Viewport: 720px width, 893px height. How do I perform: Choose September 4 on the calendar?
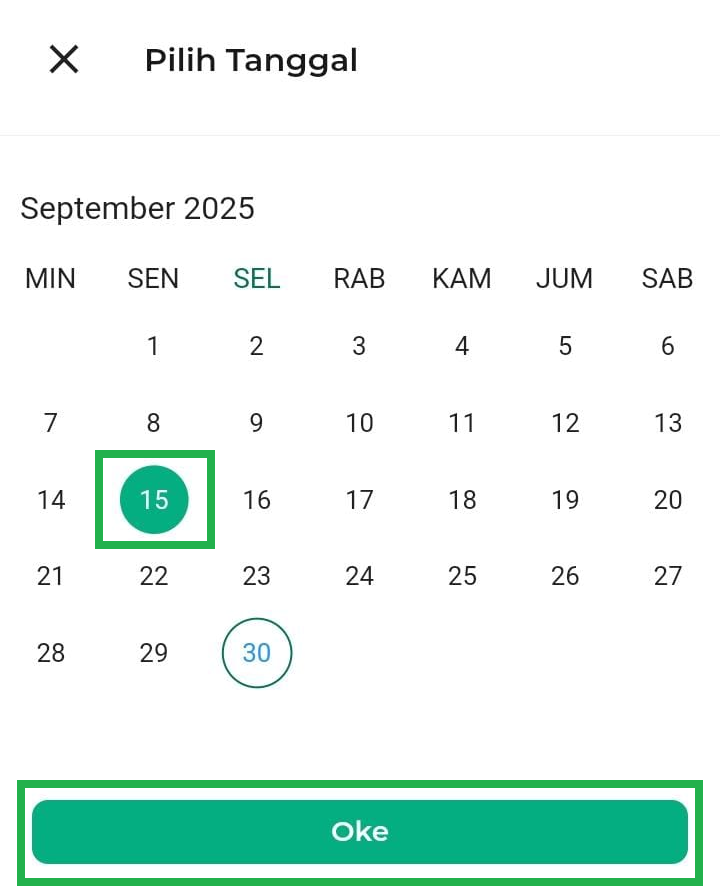pyautogui.click(x=462, y=346)
